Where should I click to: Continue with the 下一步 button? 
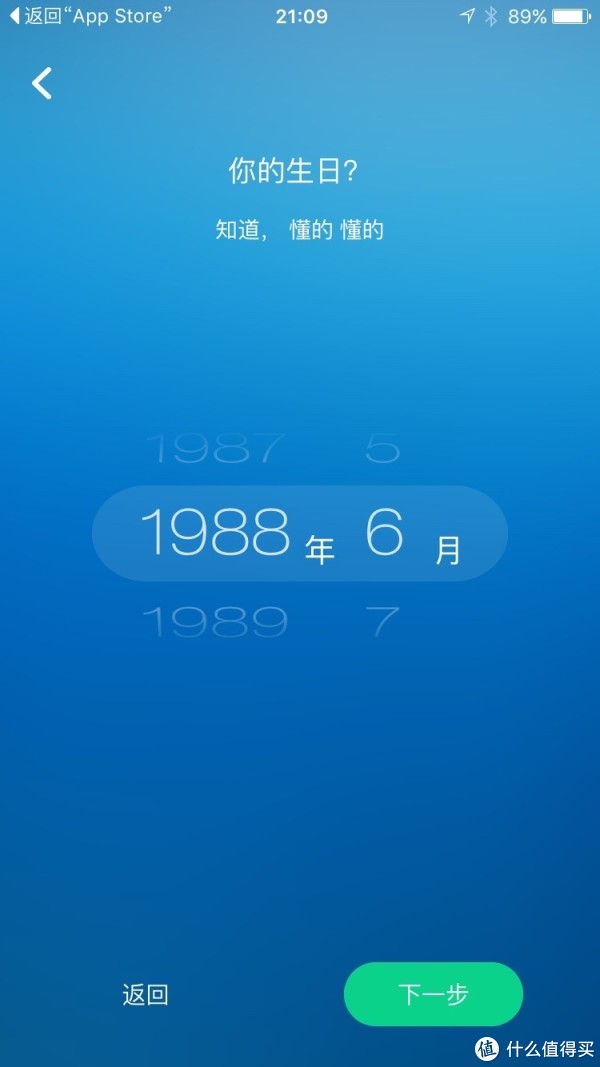[x=433, y=994]
